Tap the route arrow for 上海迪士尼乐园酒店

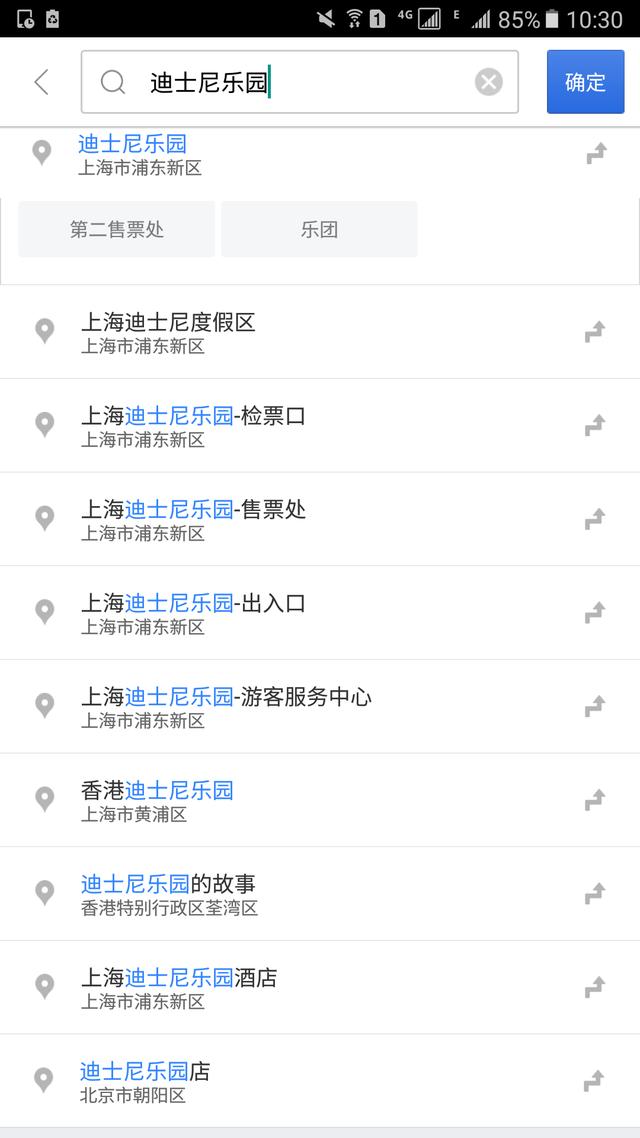[x=595, y=987]
